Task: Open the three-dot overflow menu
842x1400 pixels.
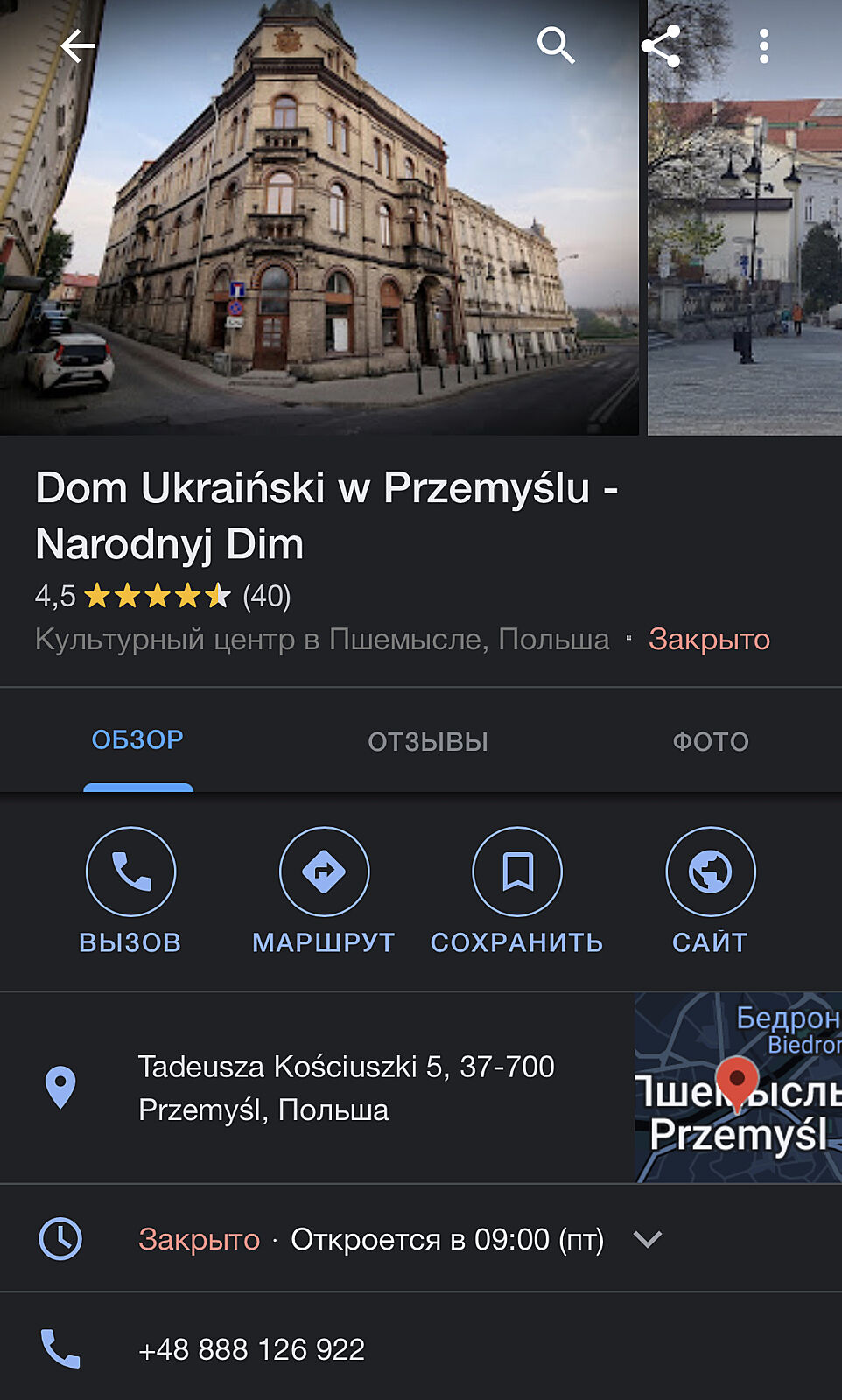Action: [764, 46]
